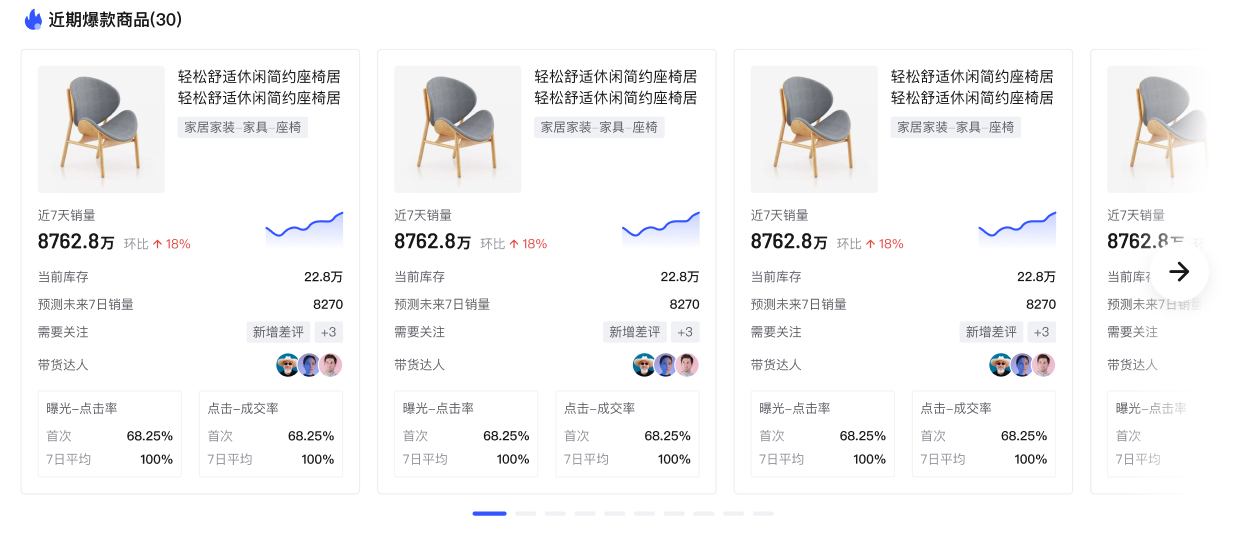1258x540 pixels.
Task: Select the last carousel page indicator dash
Action: tap(763, 513)
